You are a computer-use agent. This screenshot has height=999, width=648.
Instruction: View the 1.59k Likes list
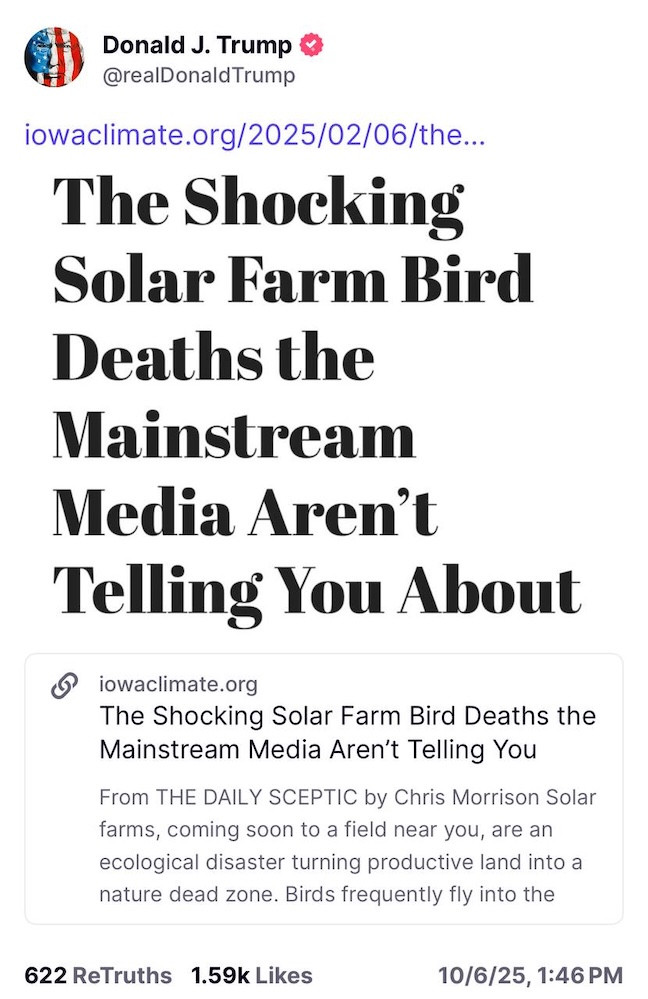251,975
